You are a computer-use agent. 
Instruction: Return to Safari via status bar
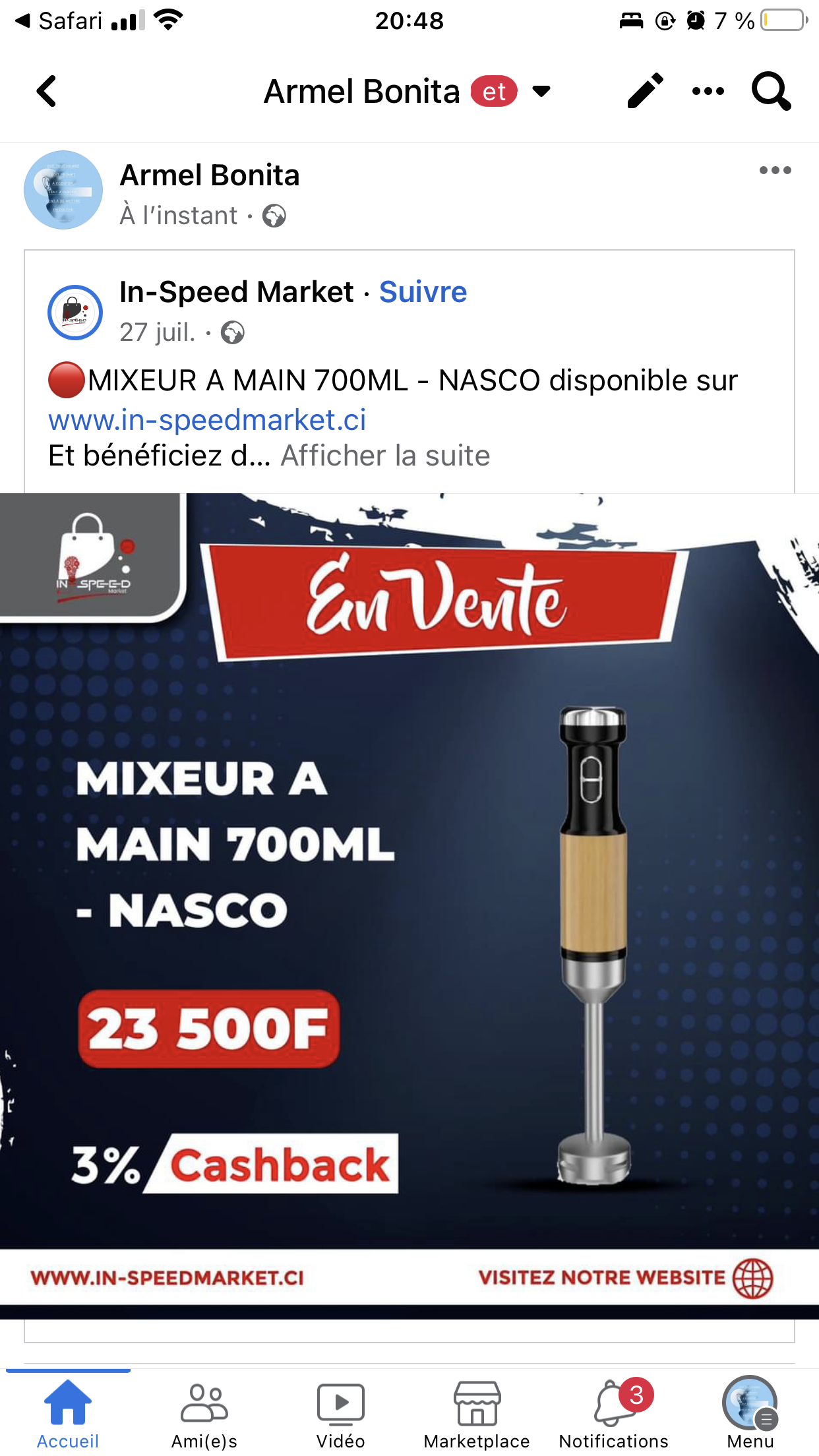pyautogui.click(x=59, y=20)
